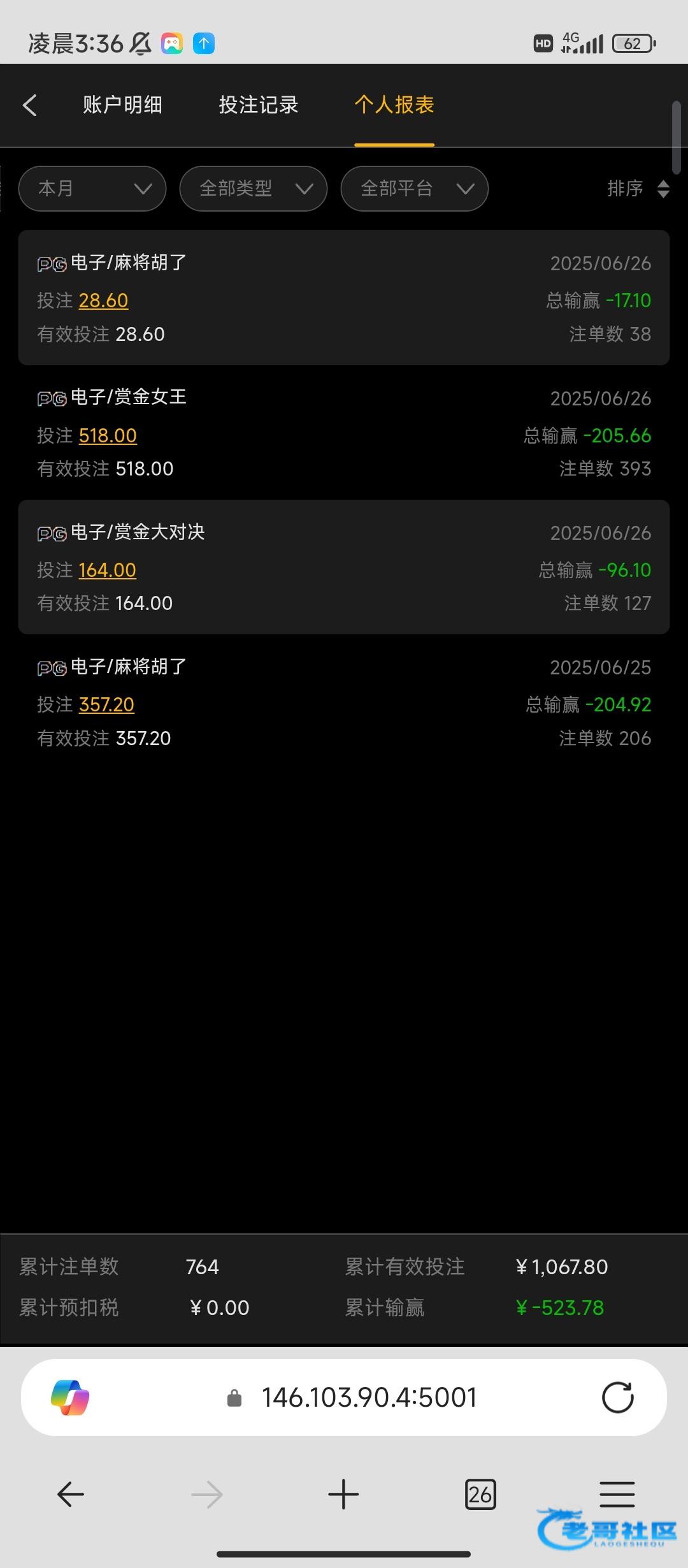Open the 518.00 bet amount link

108,435
